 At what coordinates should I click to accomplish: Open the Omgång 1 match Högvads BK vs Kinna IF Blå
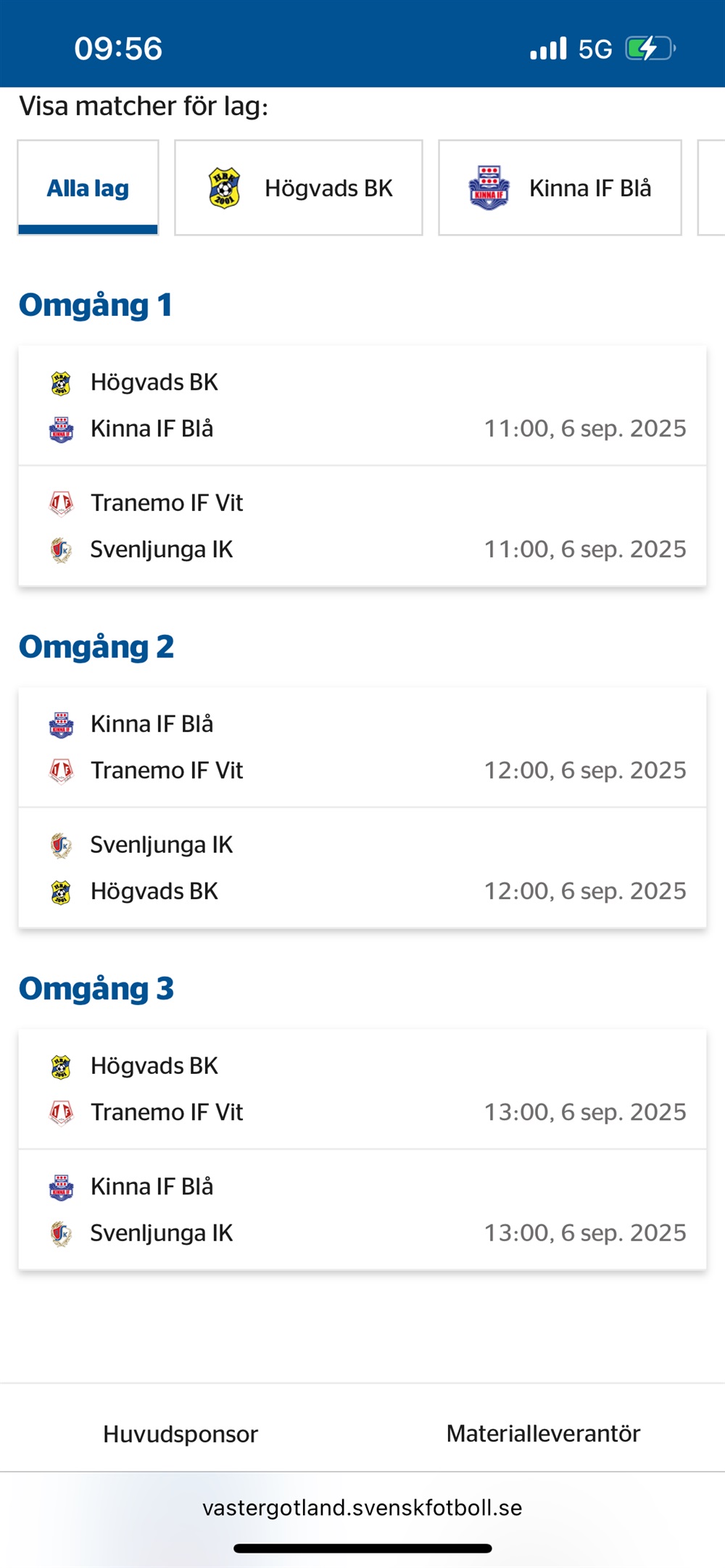(x=362, y=405)
